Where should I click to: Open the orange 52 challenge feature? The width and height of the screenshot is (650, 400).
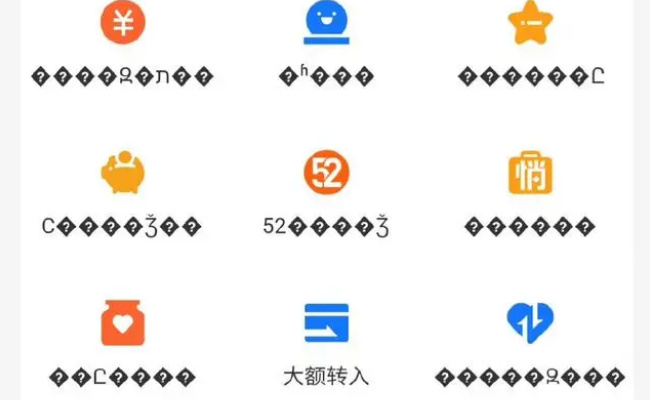tap(326, 174)
